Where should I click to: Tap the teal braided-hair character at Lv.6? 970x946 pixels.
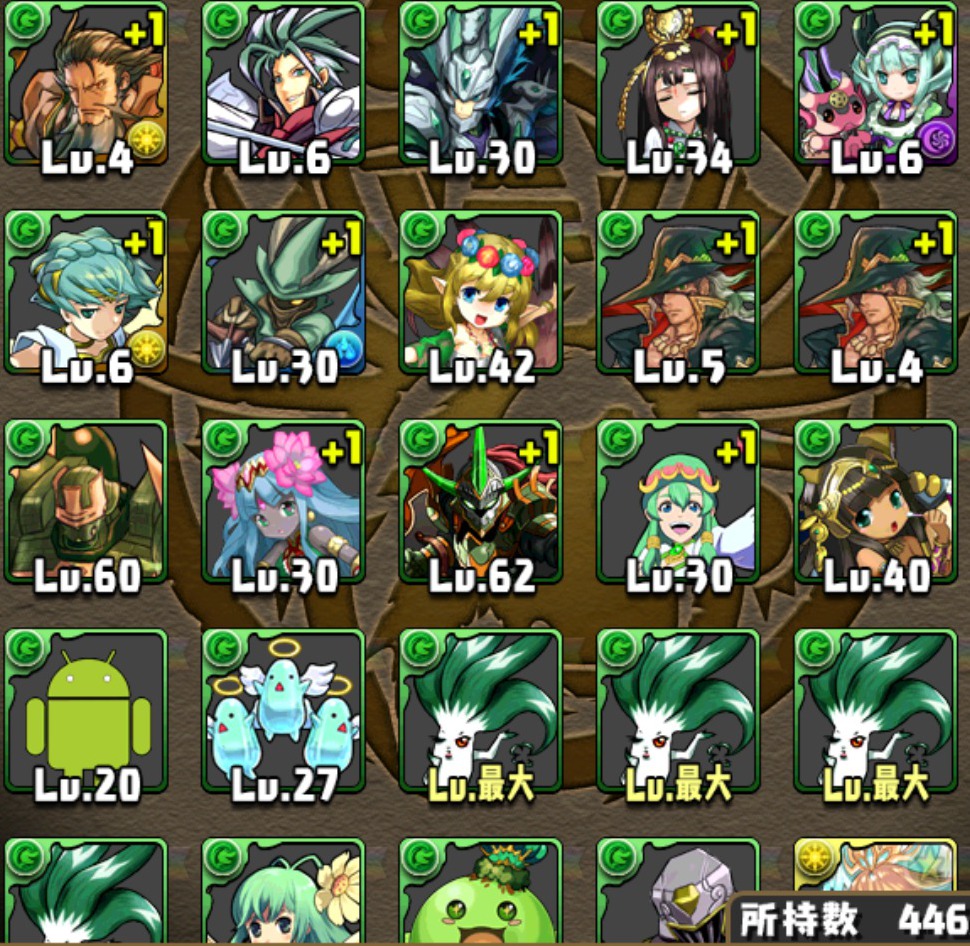coord(86,294)
